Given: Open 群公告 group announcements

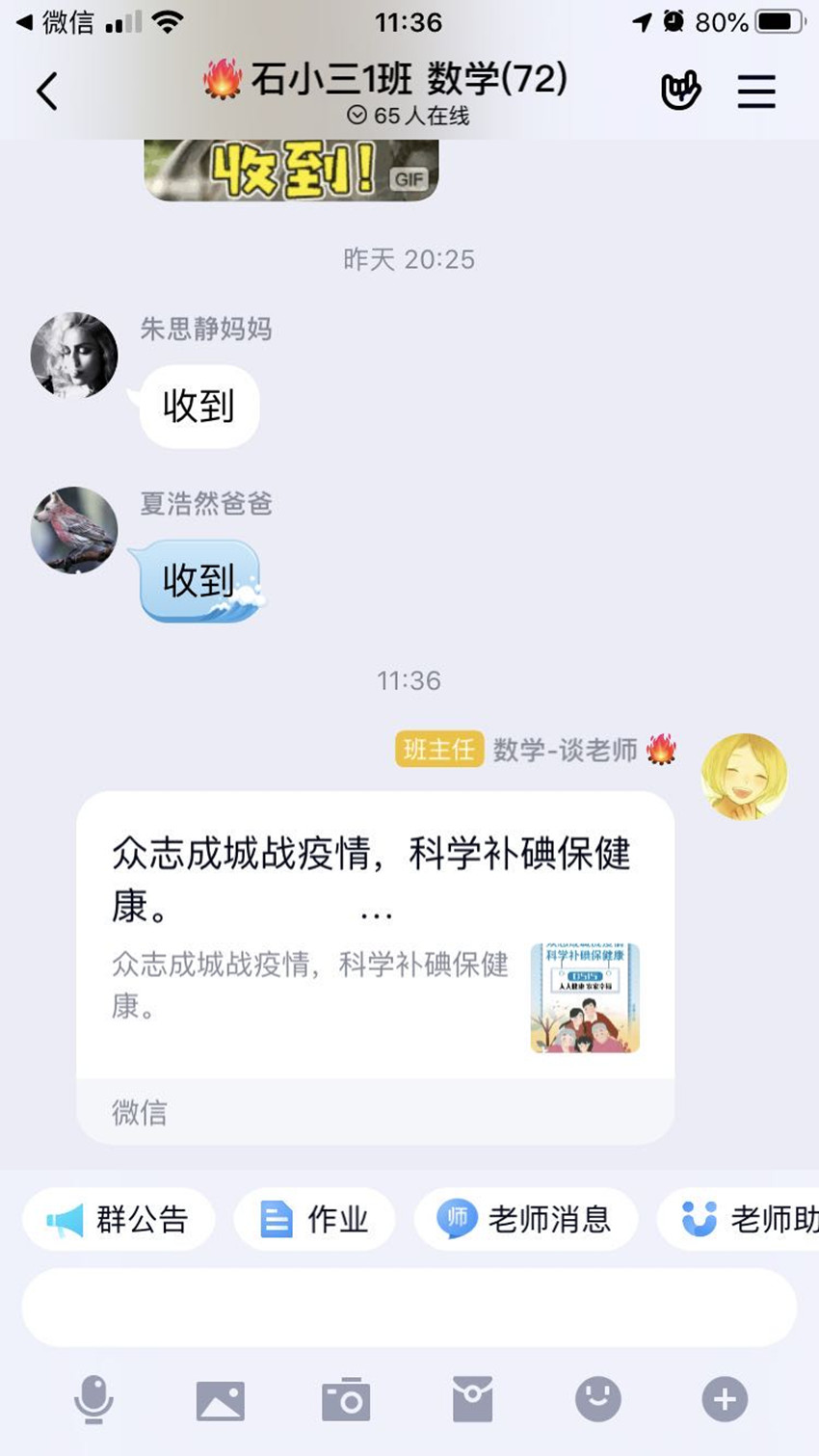Looking at the screenshot, I should (x=119, y=1220).
